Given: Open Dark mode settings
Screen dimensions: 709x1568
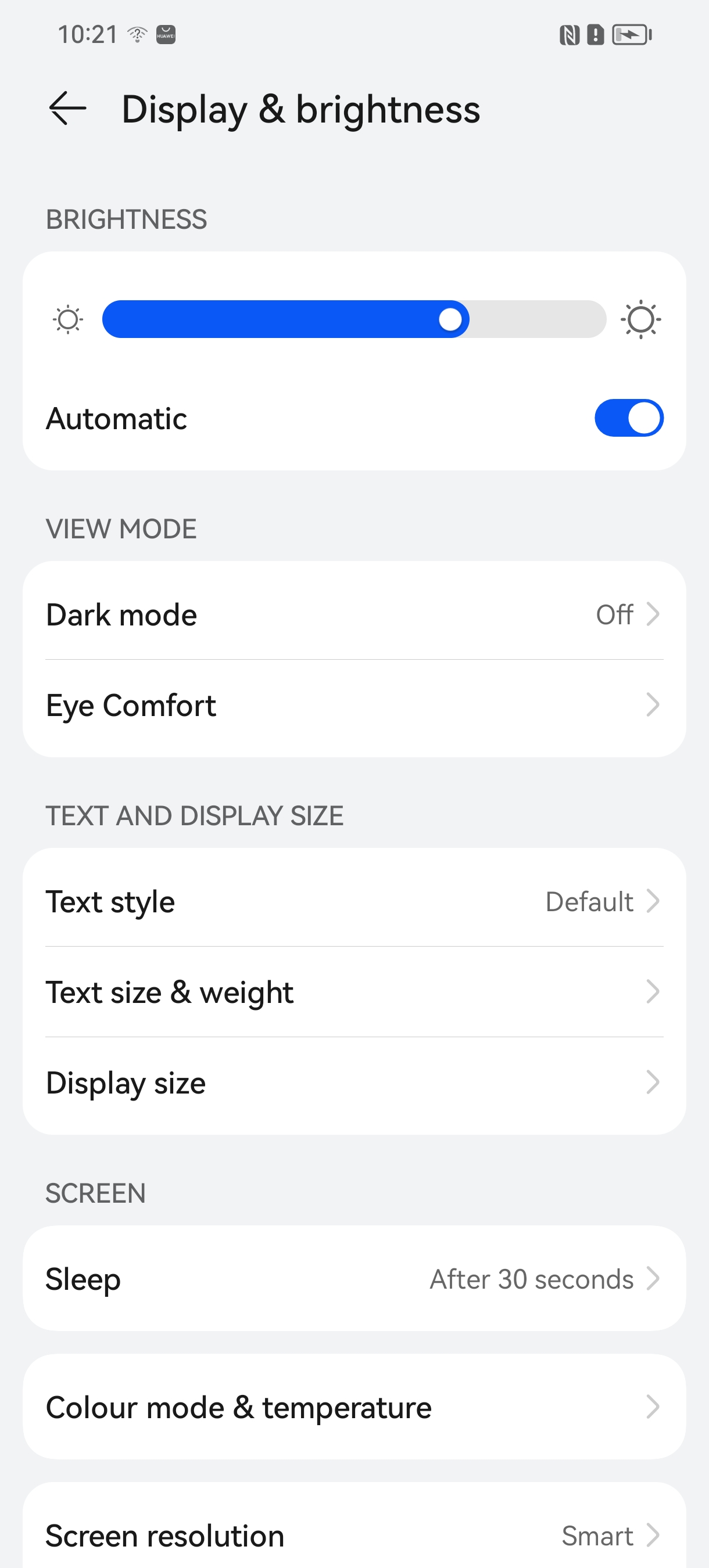Looking at the screenshot, I should pyautogui.click(x=353, y=614).
